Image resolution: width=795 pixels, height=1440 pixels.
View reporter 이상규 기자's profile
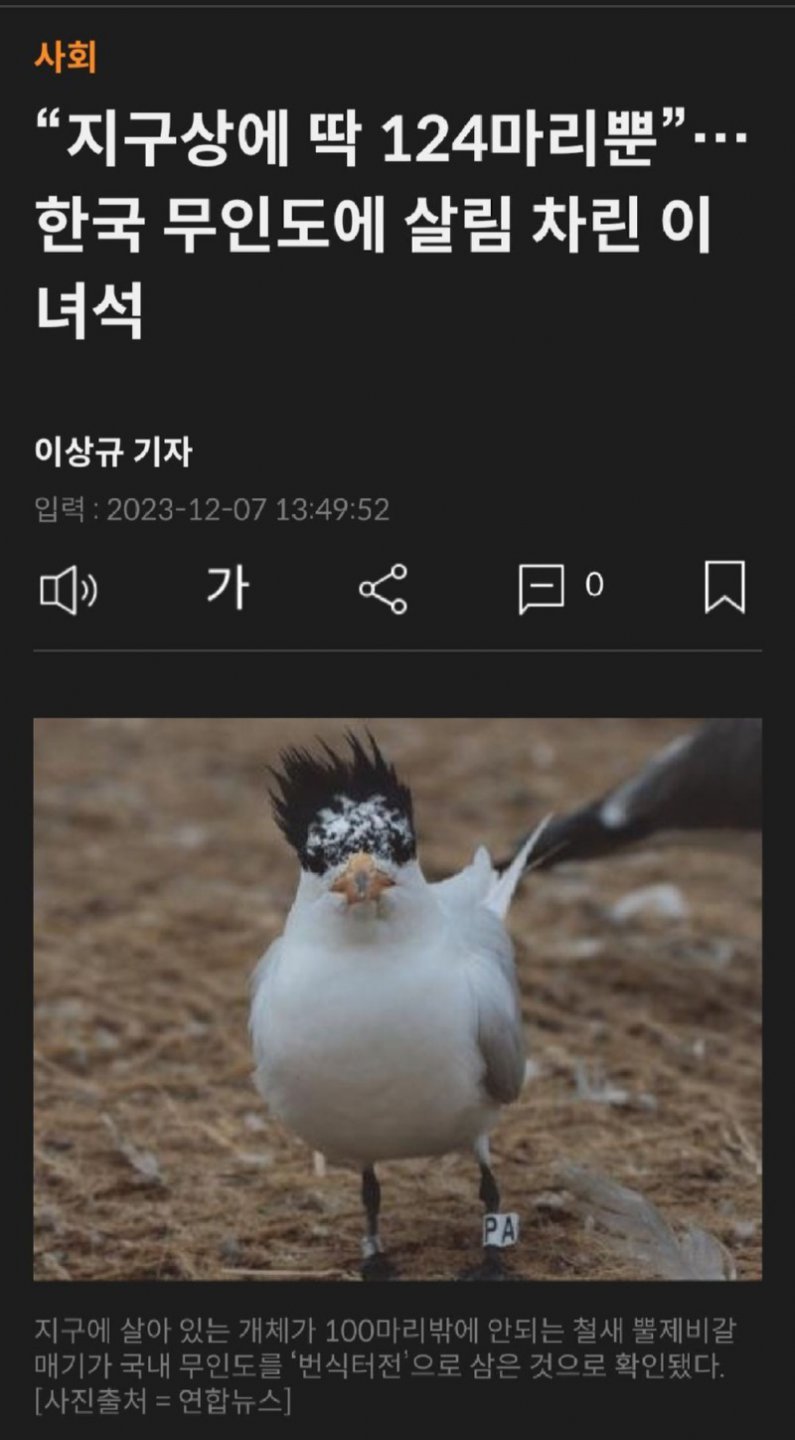[113, 452]
